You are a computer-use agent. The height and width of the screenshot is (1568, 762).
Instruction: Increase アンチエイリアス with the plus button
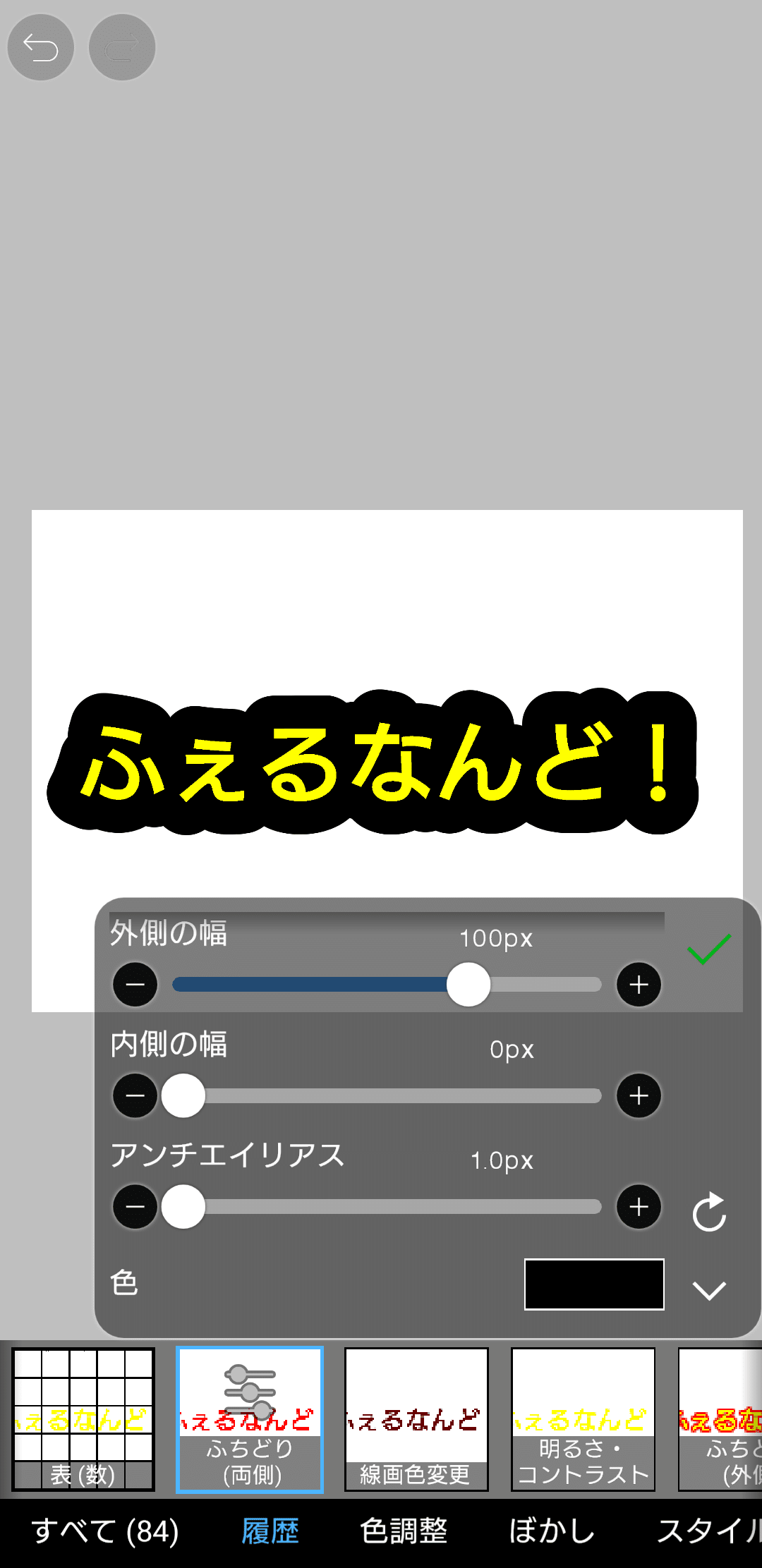coord(639,1207)
